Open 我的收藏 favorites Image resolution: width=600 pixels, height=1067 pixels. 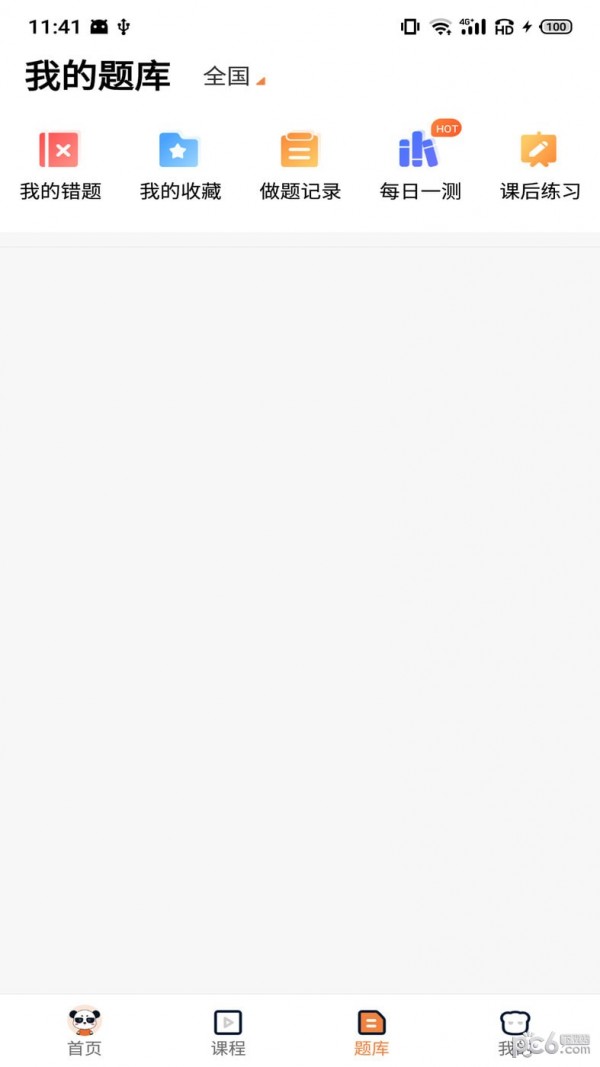tap(180, 165)
